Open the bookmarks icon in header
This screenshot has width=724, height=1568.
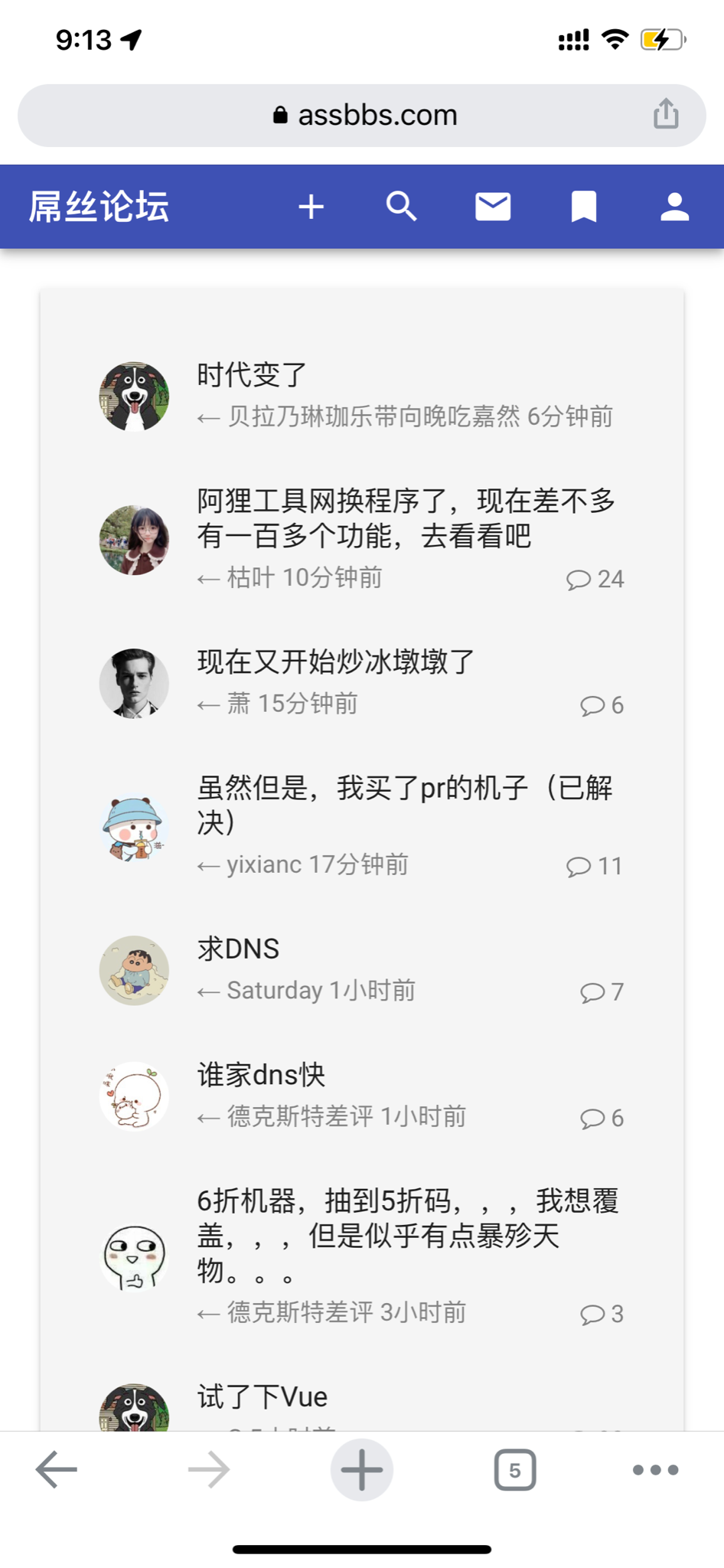coord(584,207)
